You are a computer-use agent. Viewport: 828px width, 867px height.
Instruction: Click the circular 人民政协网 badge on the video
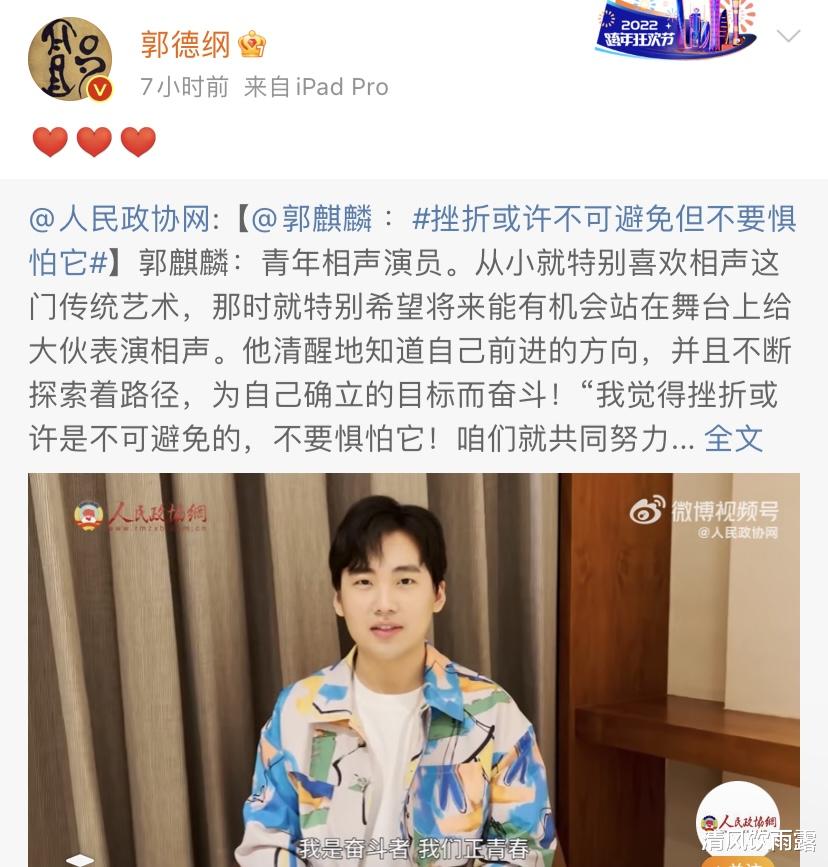[740, 822]
